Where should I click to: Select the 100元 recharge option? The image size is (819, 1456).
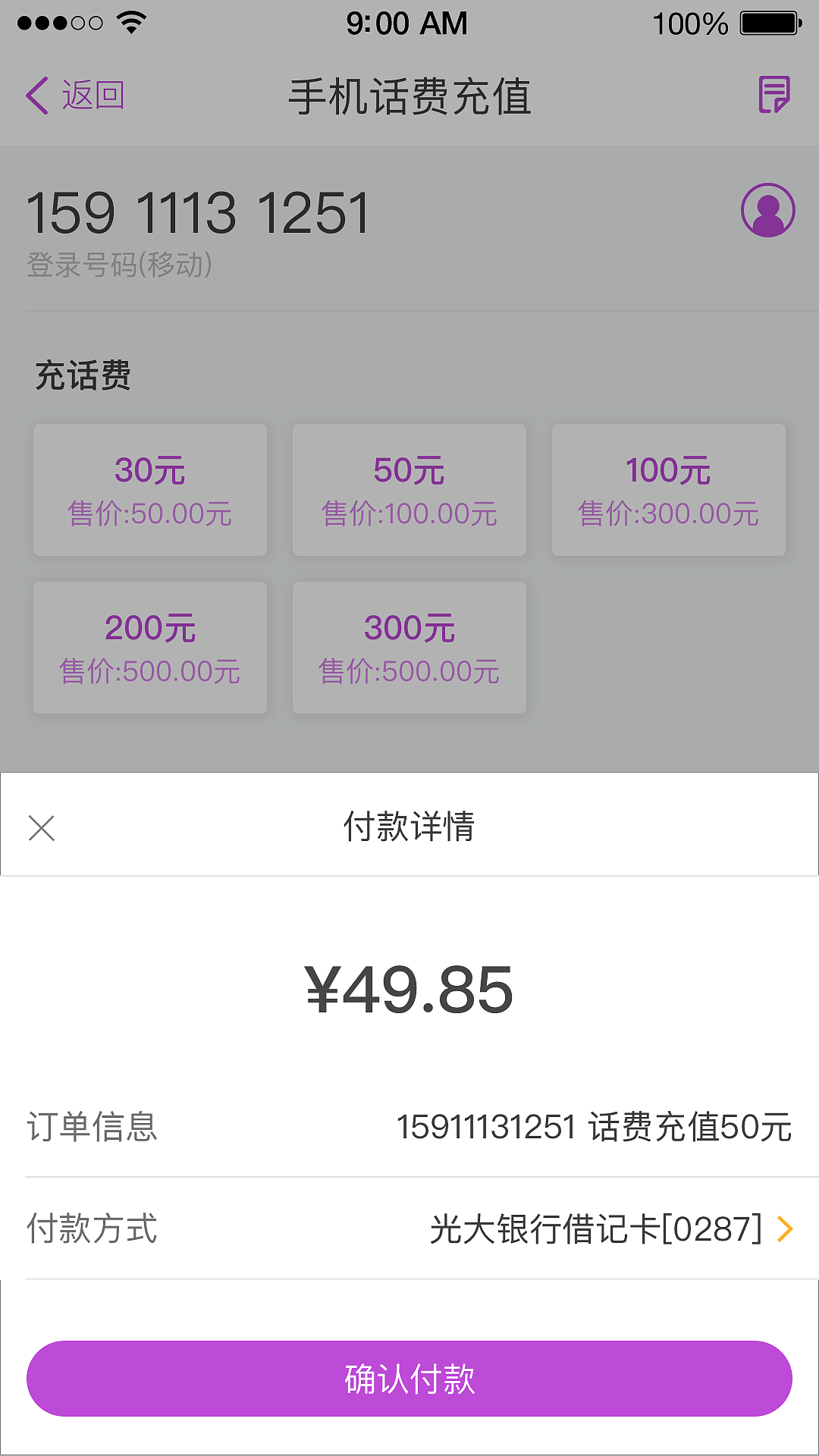pos(668,489)
